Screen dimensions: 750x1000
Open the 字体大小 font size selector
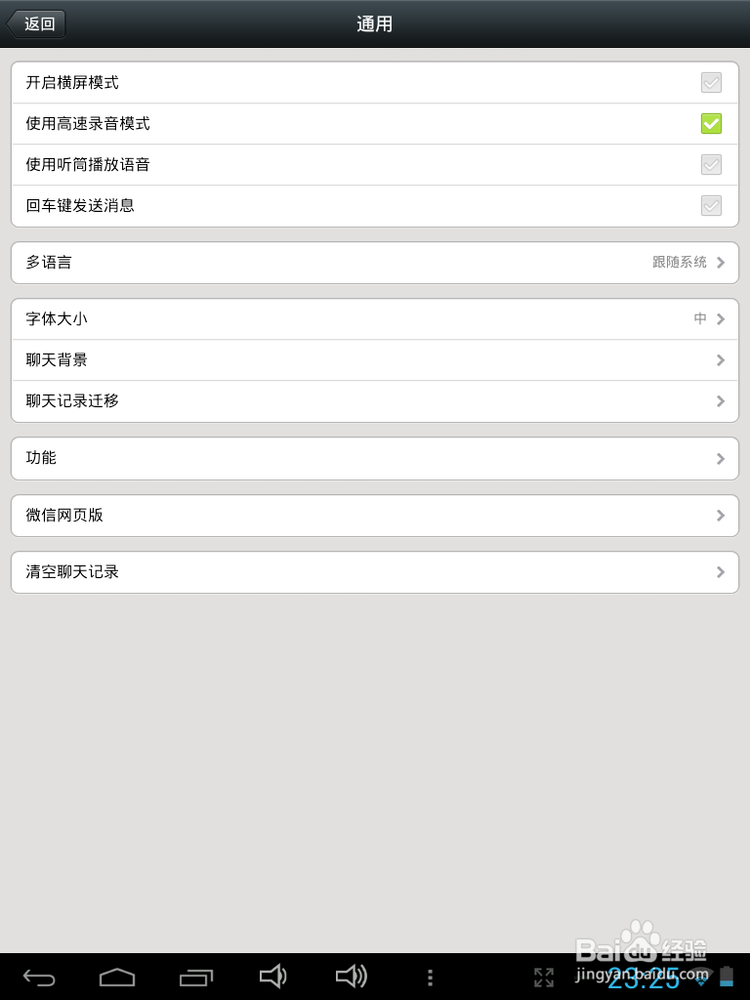pos(375,318)
